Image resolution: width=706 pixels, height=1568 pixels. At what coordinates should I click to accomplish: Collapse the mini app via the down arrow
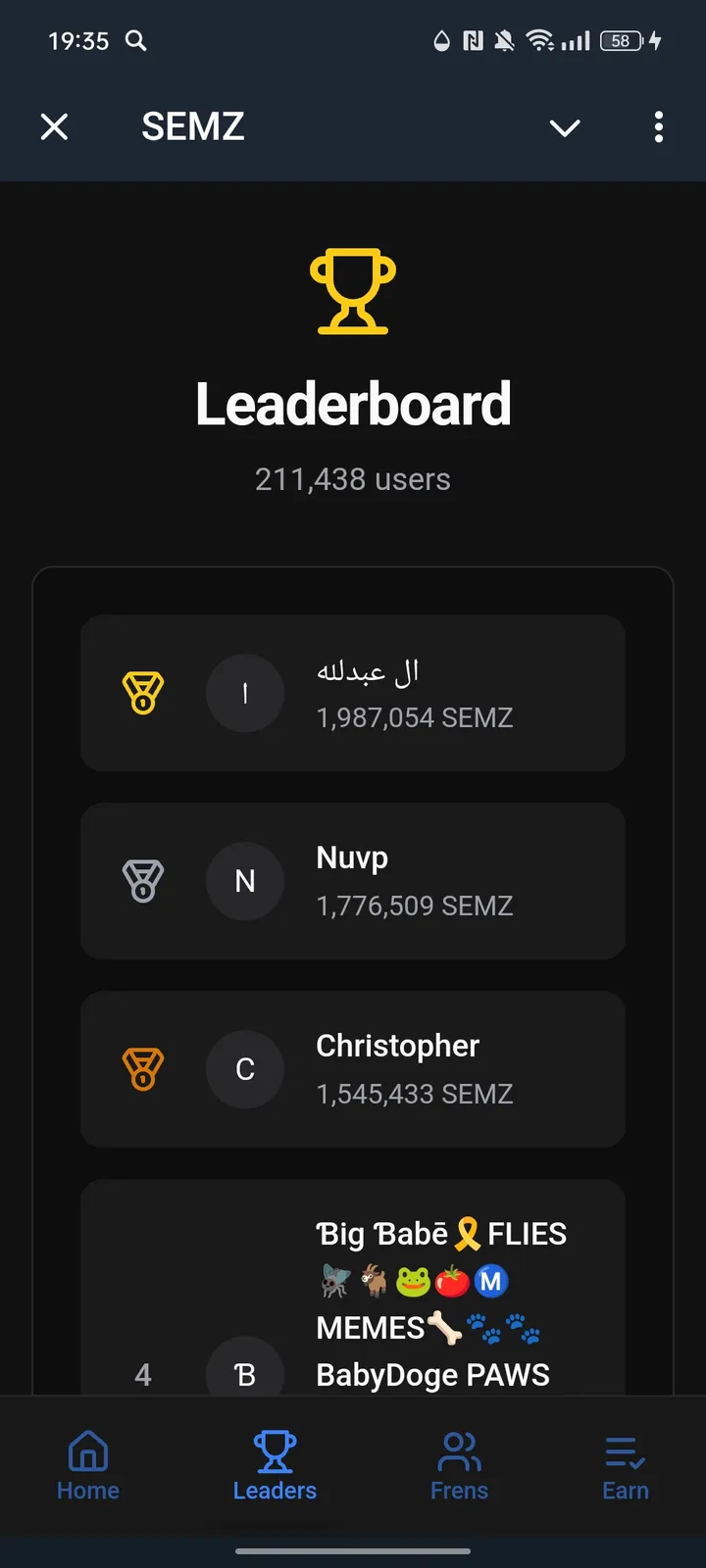565,127
